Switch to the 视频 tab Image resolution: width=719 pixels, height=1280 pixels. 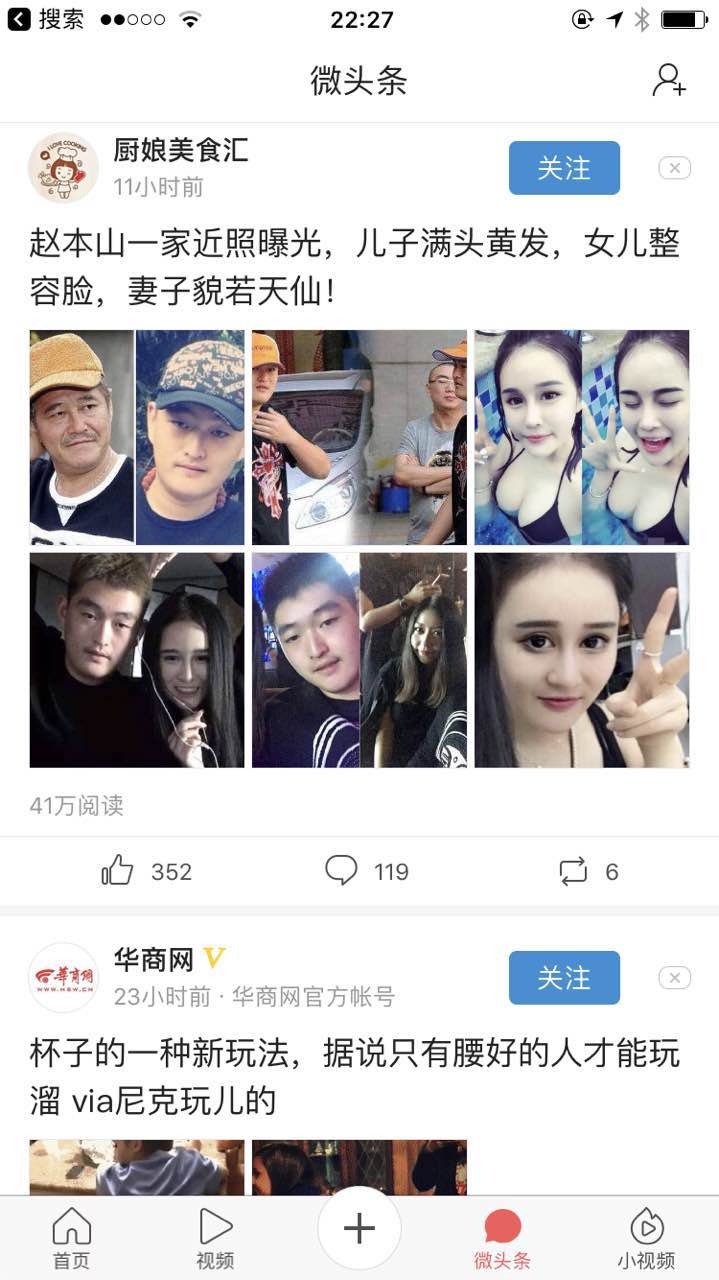coord(215,1238)
